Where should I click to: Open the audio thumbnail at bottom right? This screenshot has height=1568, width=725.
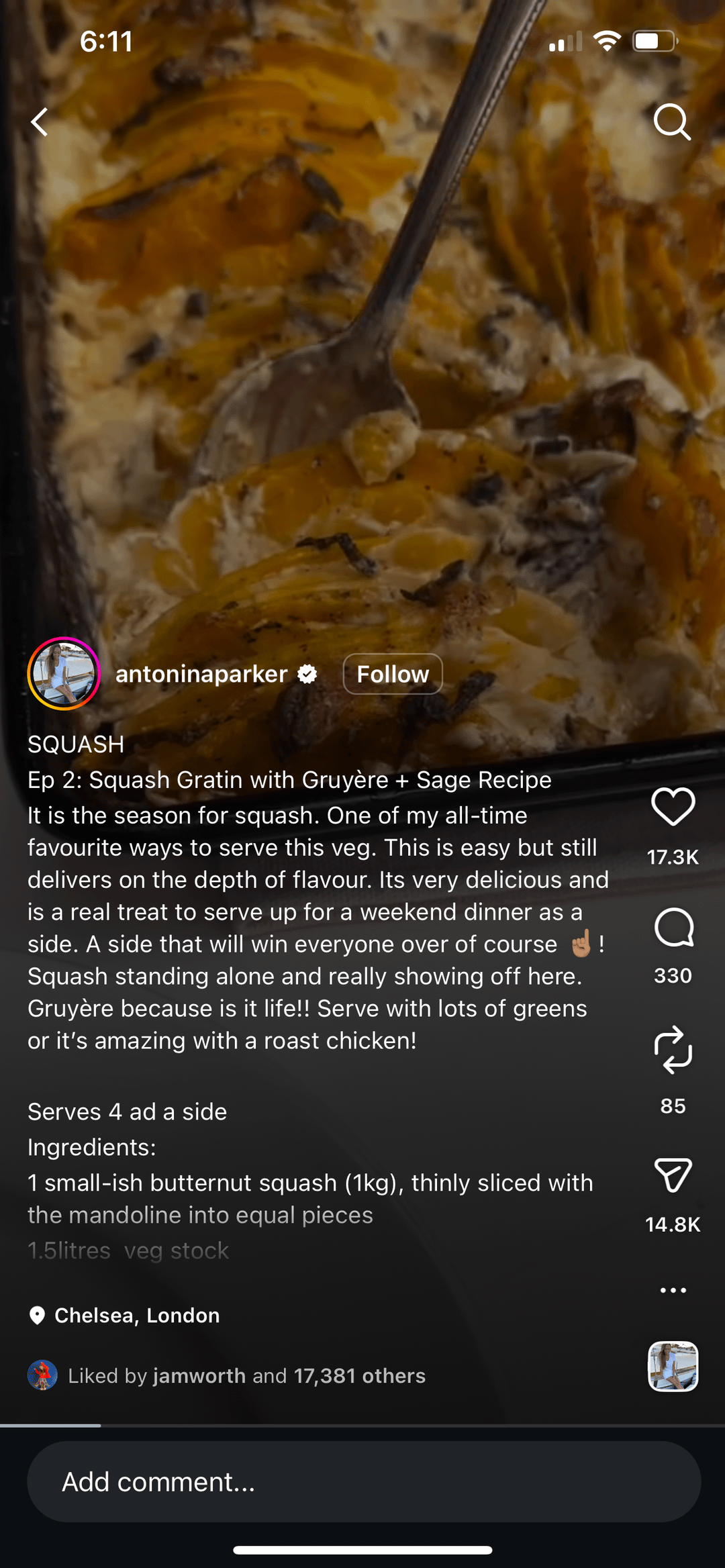coord(673,1367)
